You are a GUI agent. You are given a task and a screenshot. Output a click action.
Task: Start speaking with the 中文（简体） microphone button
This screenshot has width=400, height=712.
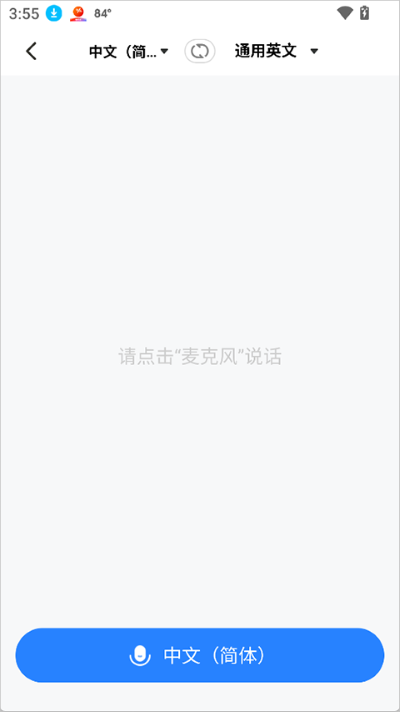click(x=200, y=655)
